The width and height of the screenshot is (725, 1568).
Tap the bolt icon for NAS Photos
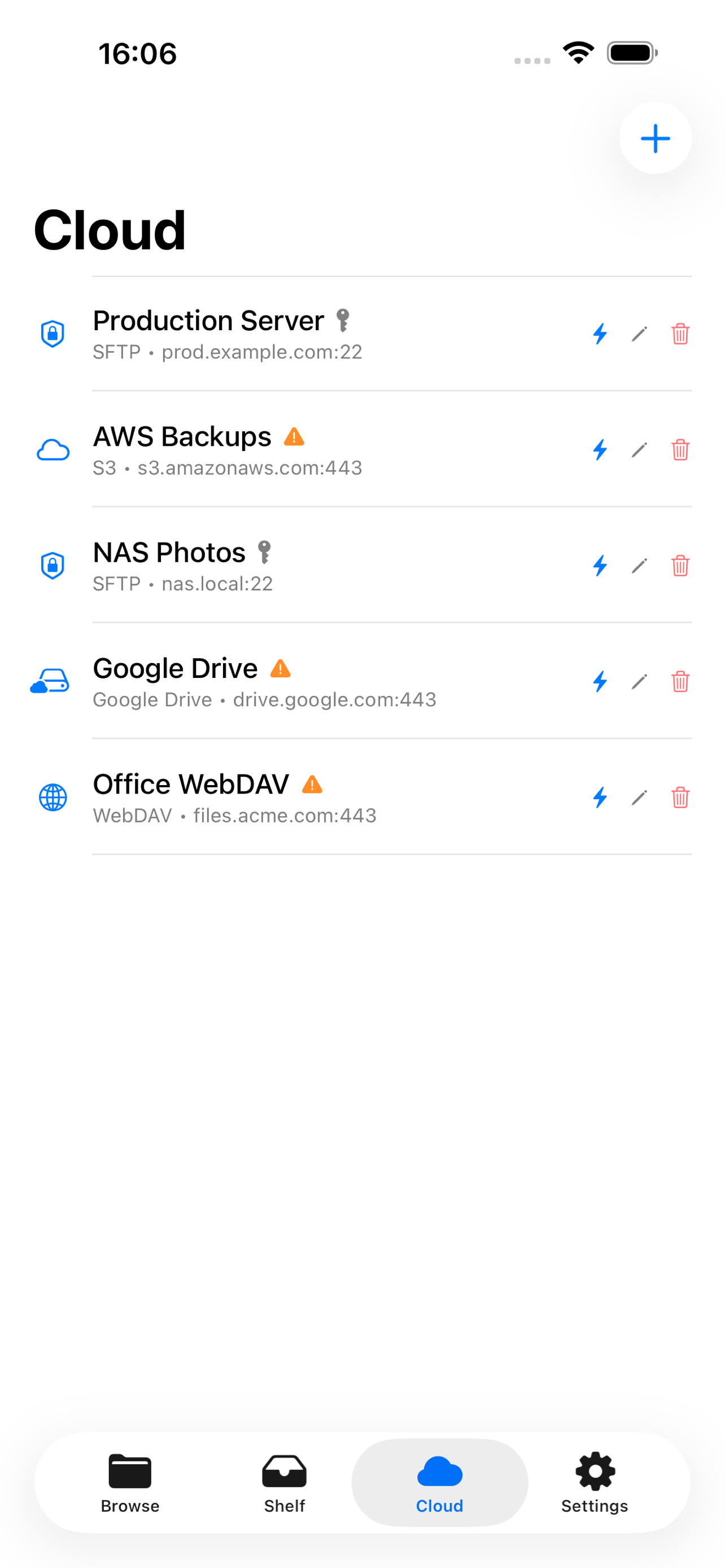[x=600, y=566]
